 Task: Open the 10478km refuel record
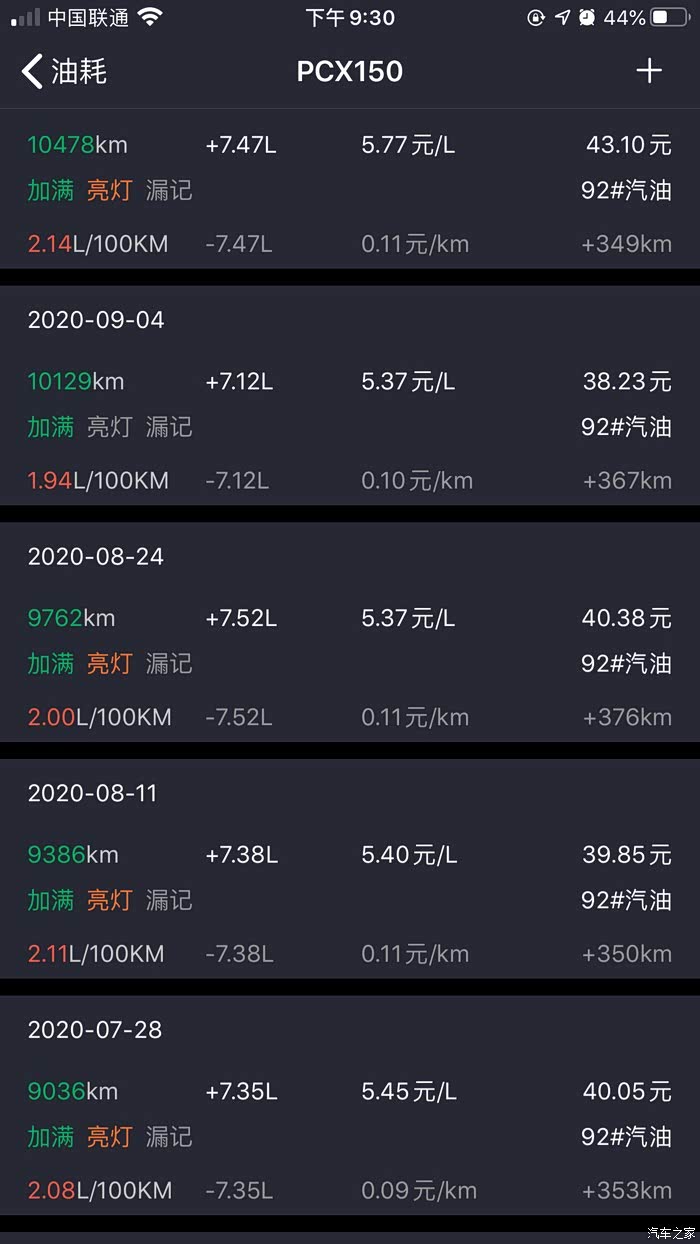pos(350,192)
